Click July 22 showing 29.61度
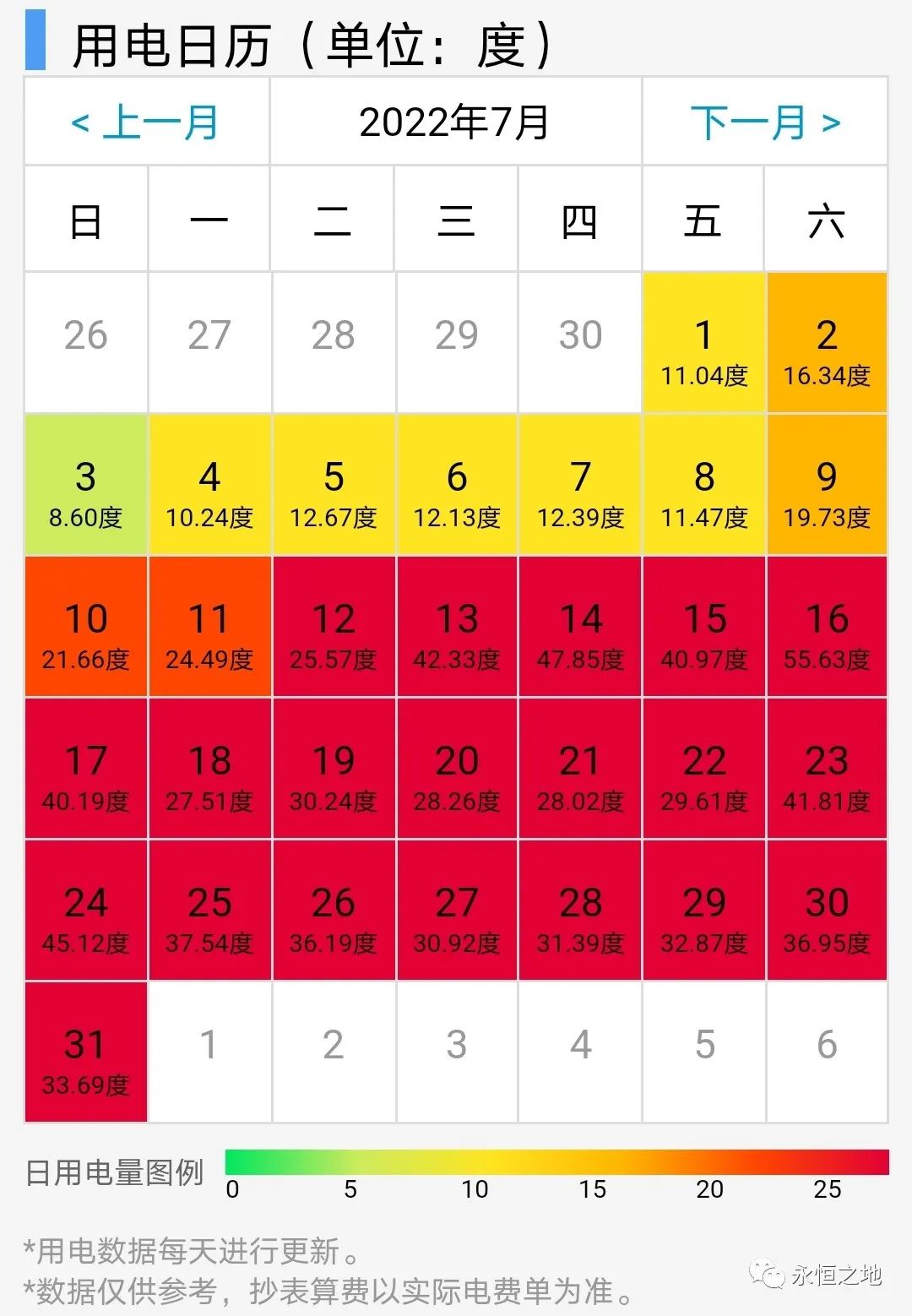The height and width of the screenshot is (1316, 912). 703,769
